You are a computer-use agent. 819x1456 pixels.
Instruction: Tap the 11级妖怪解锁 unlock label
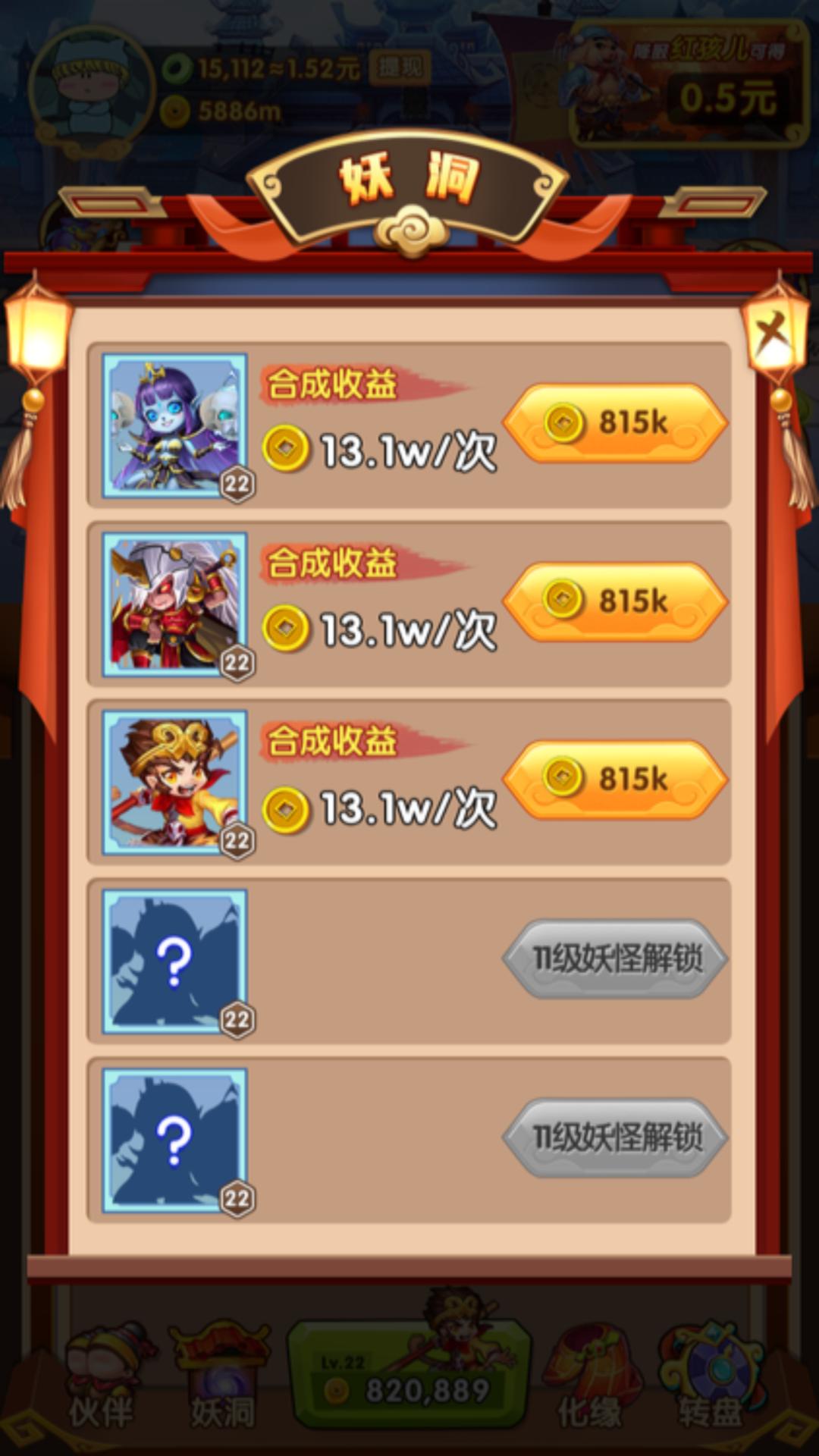614,959
